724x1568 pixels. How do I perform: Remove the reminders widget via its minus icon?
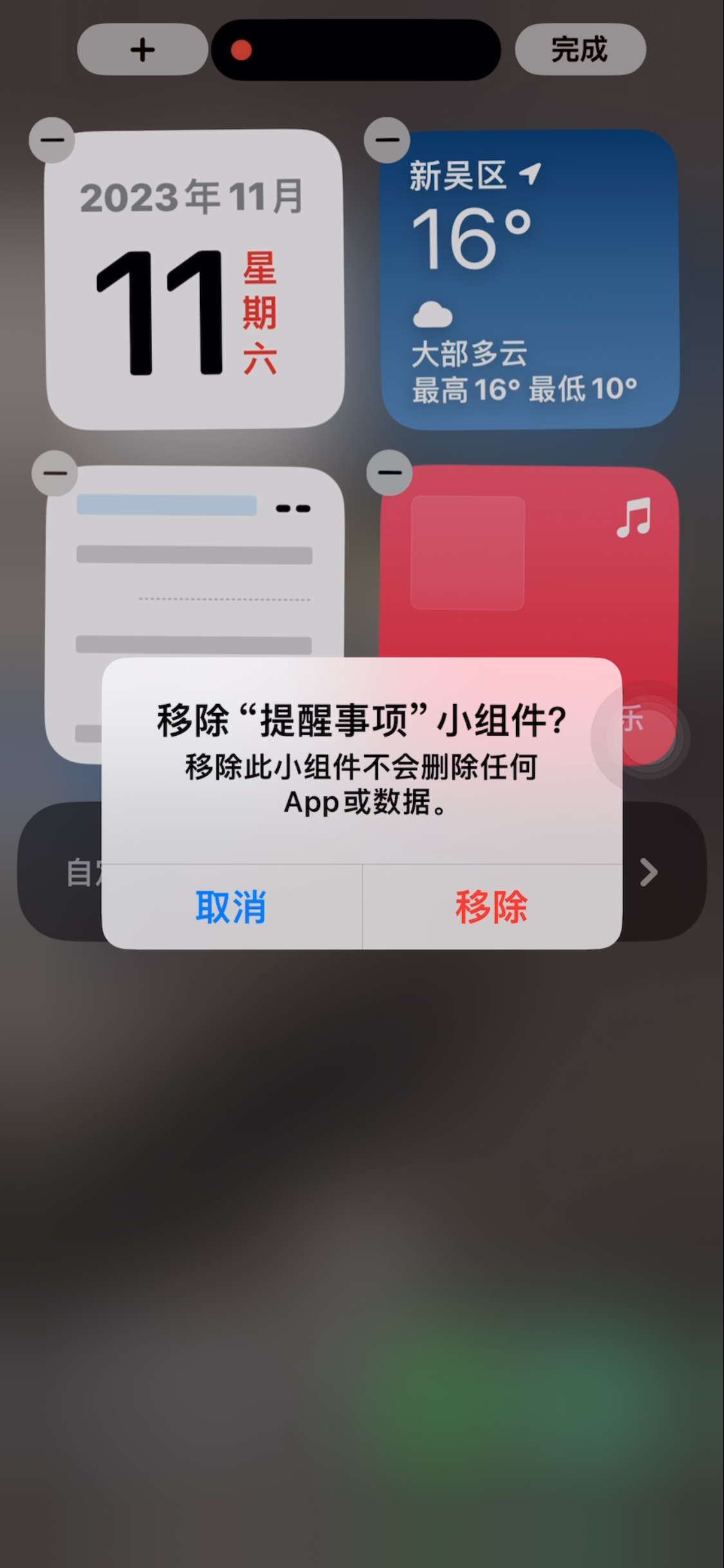[55, 473]
